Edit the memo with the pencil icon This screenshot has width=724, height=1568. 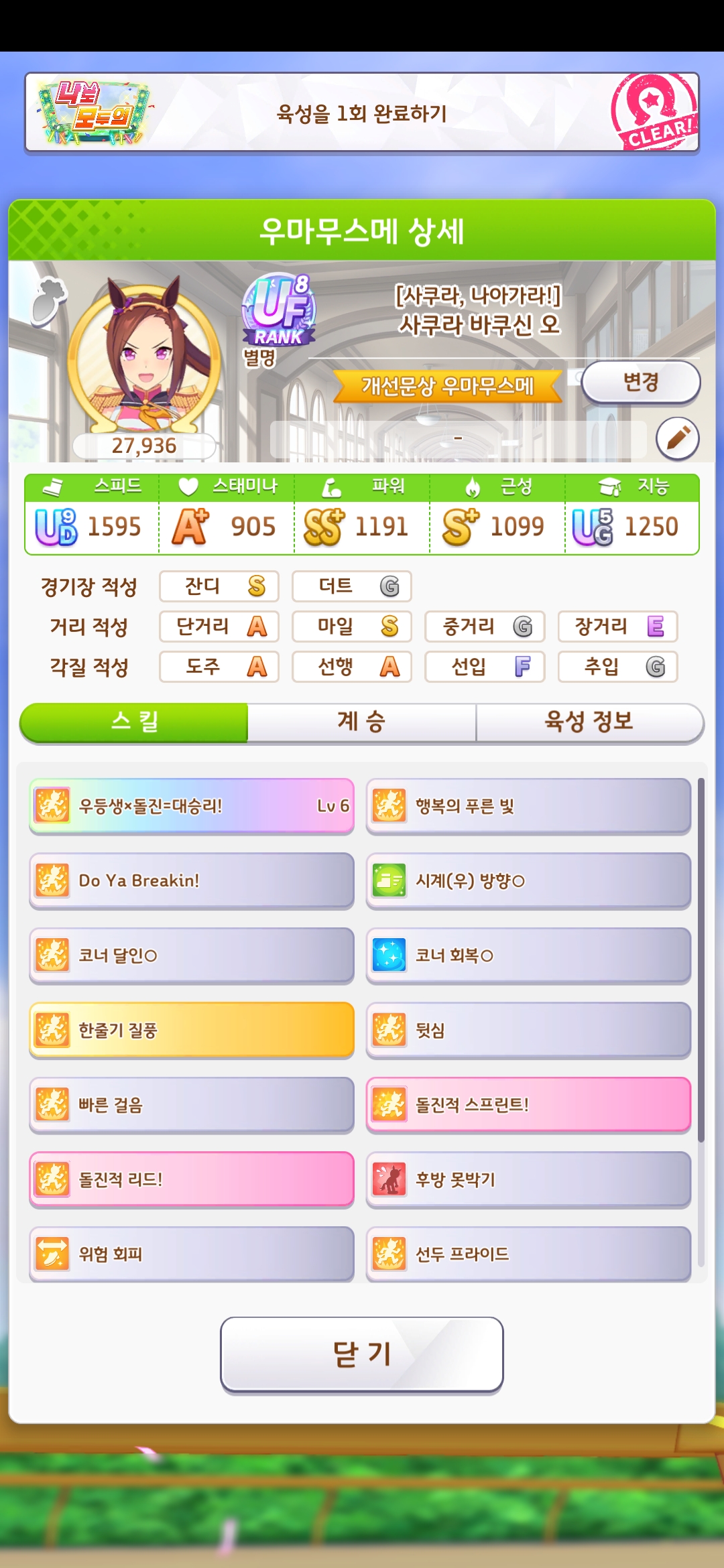pyautogui.click(x=677, y=439)
